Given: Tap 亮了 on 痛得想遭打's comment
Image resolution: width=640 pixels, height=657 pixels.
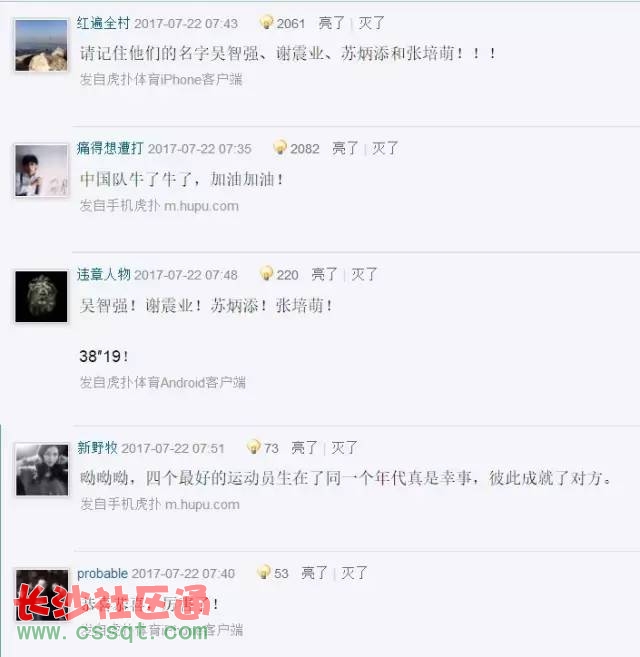Looking at the screenshot, I should pos(345,148).
